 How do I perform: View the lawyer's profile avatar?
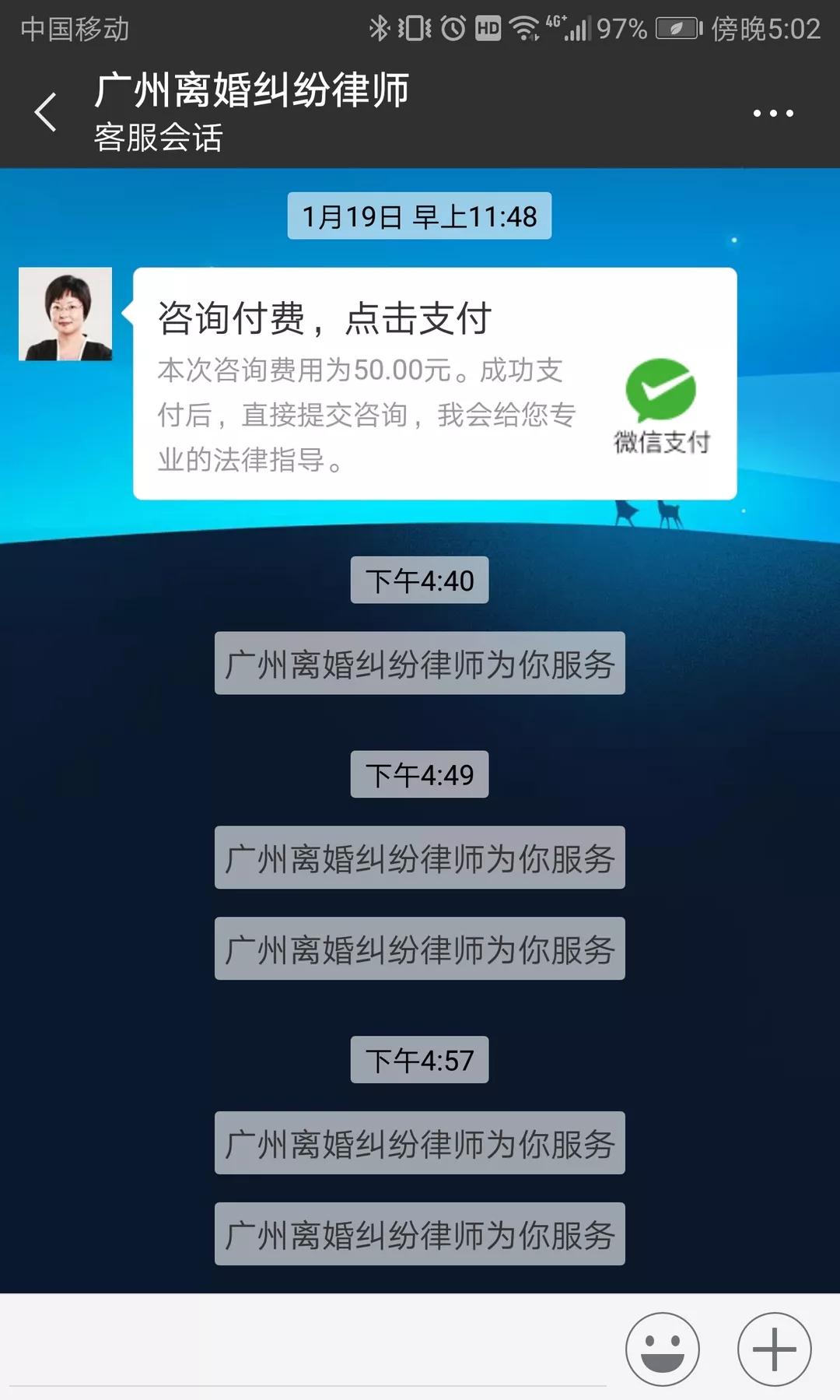tap(65, 314)
